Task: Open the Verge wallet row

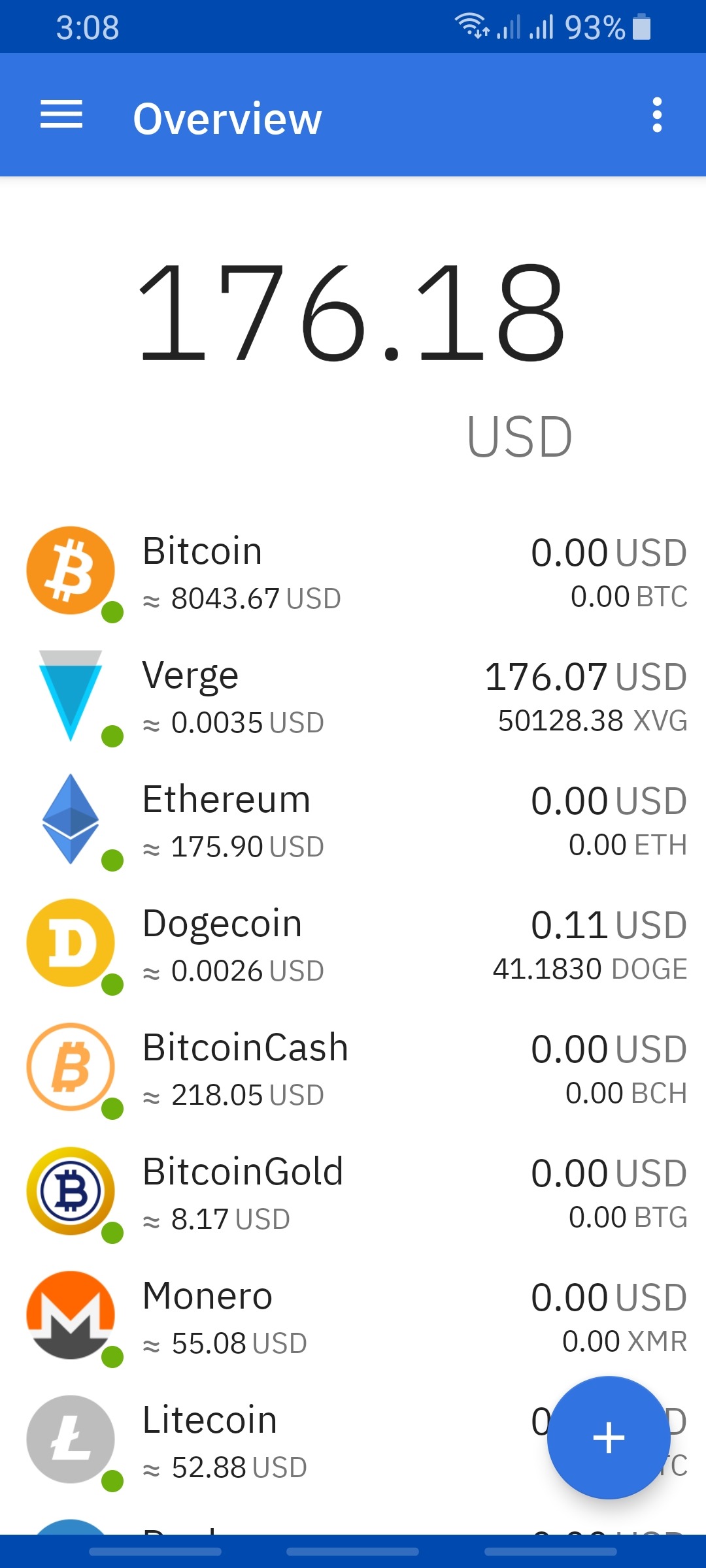Action: pyautogui.click(x=353, y=696)
